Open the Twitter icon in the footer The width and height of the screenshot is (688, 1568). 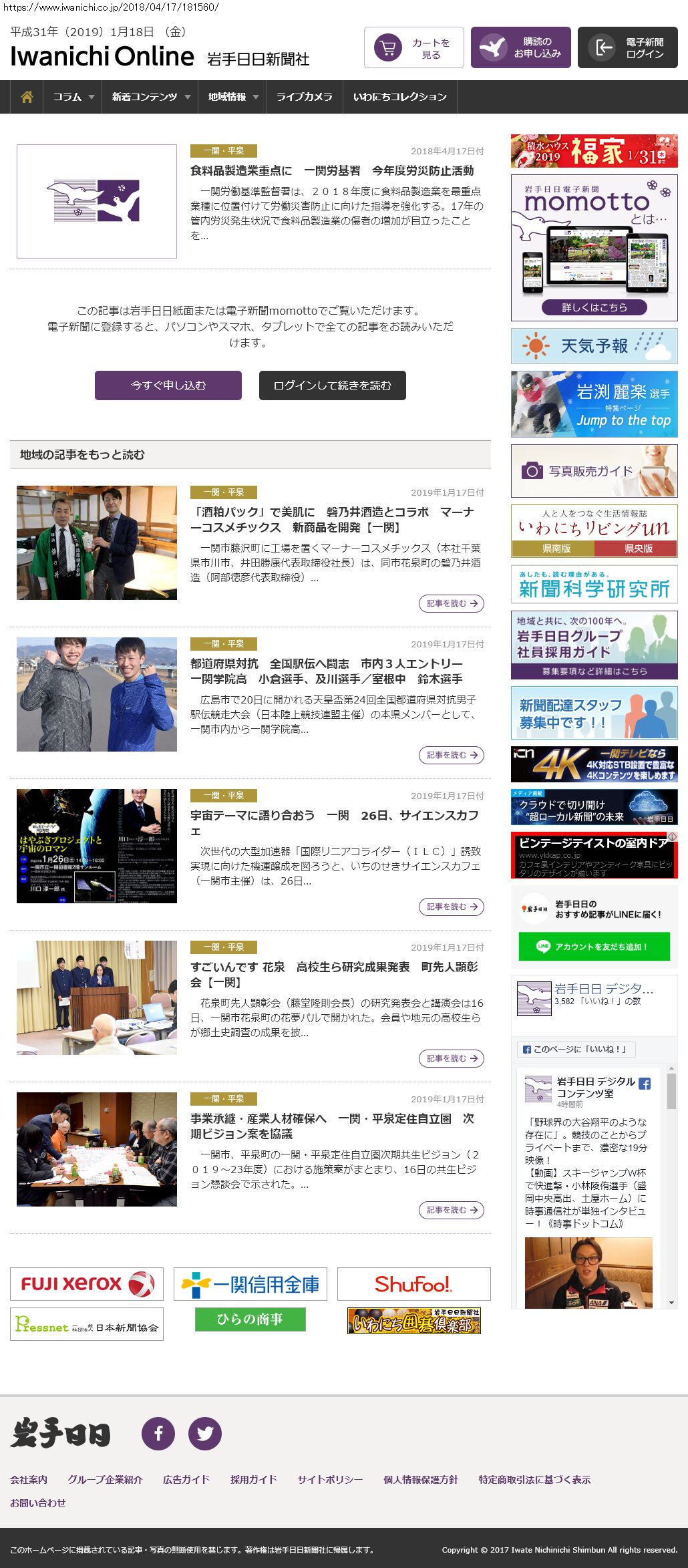[205, 1434]
